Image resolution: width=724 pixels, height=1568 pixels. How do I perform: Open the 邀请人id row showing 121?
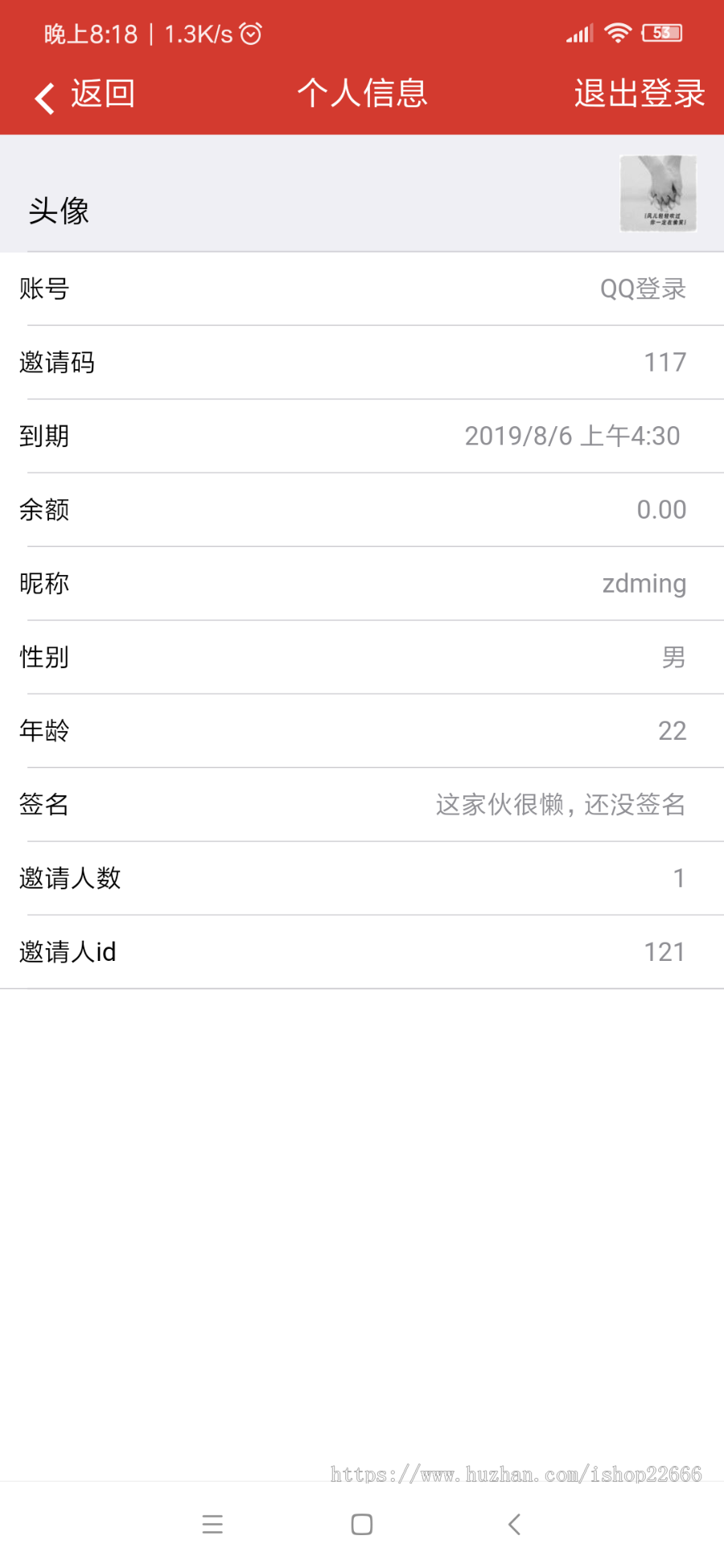[x=362, y=952]
